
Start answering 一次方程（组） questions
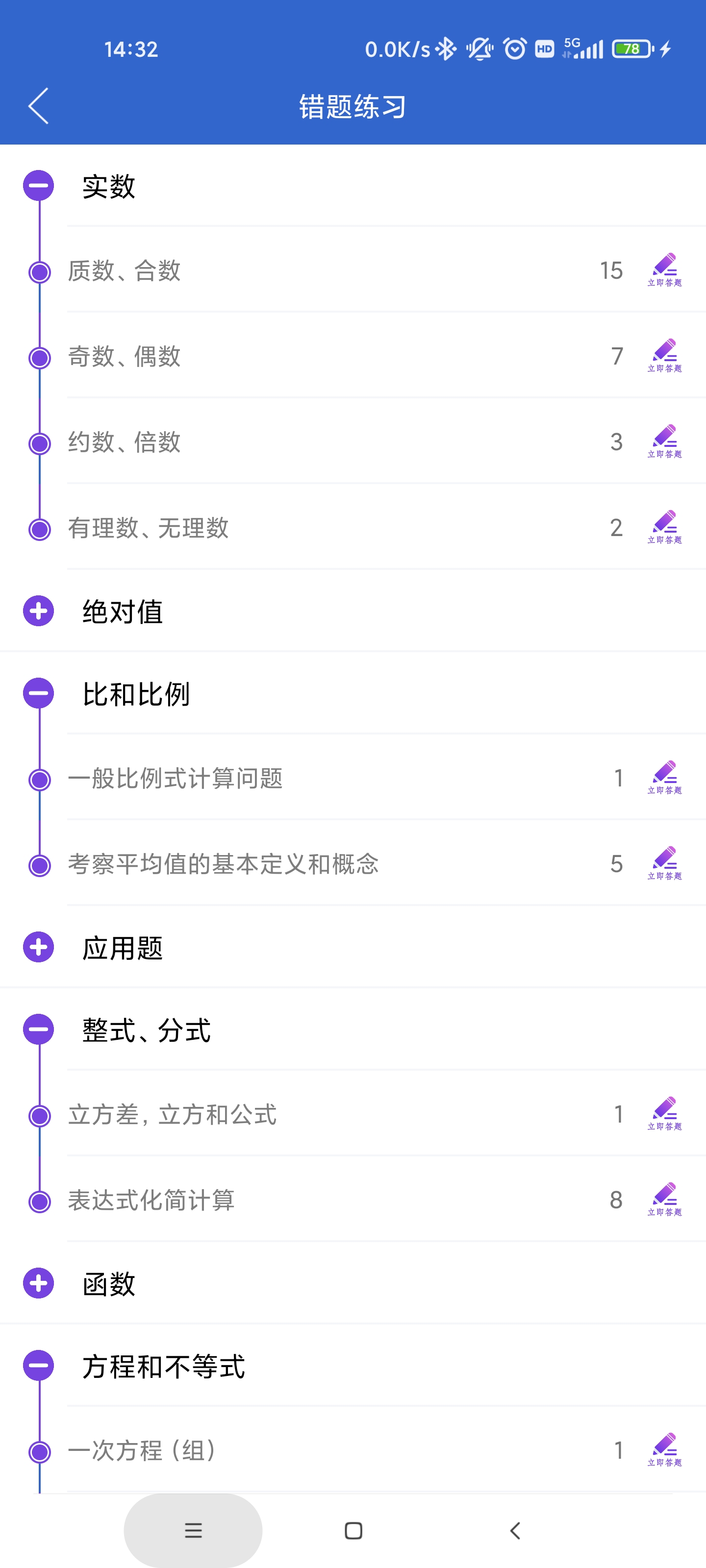[664, 1450]
